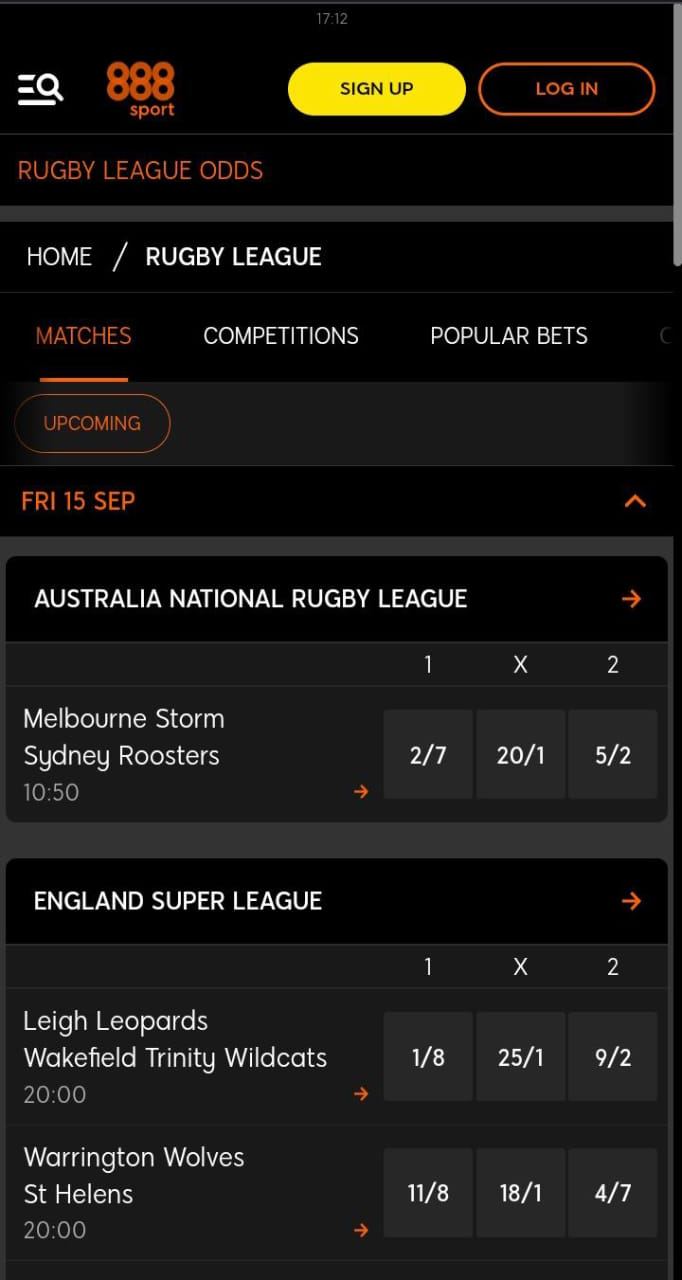
Task: Tap the Log In button
Action: (x=567, y=89)
